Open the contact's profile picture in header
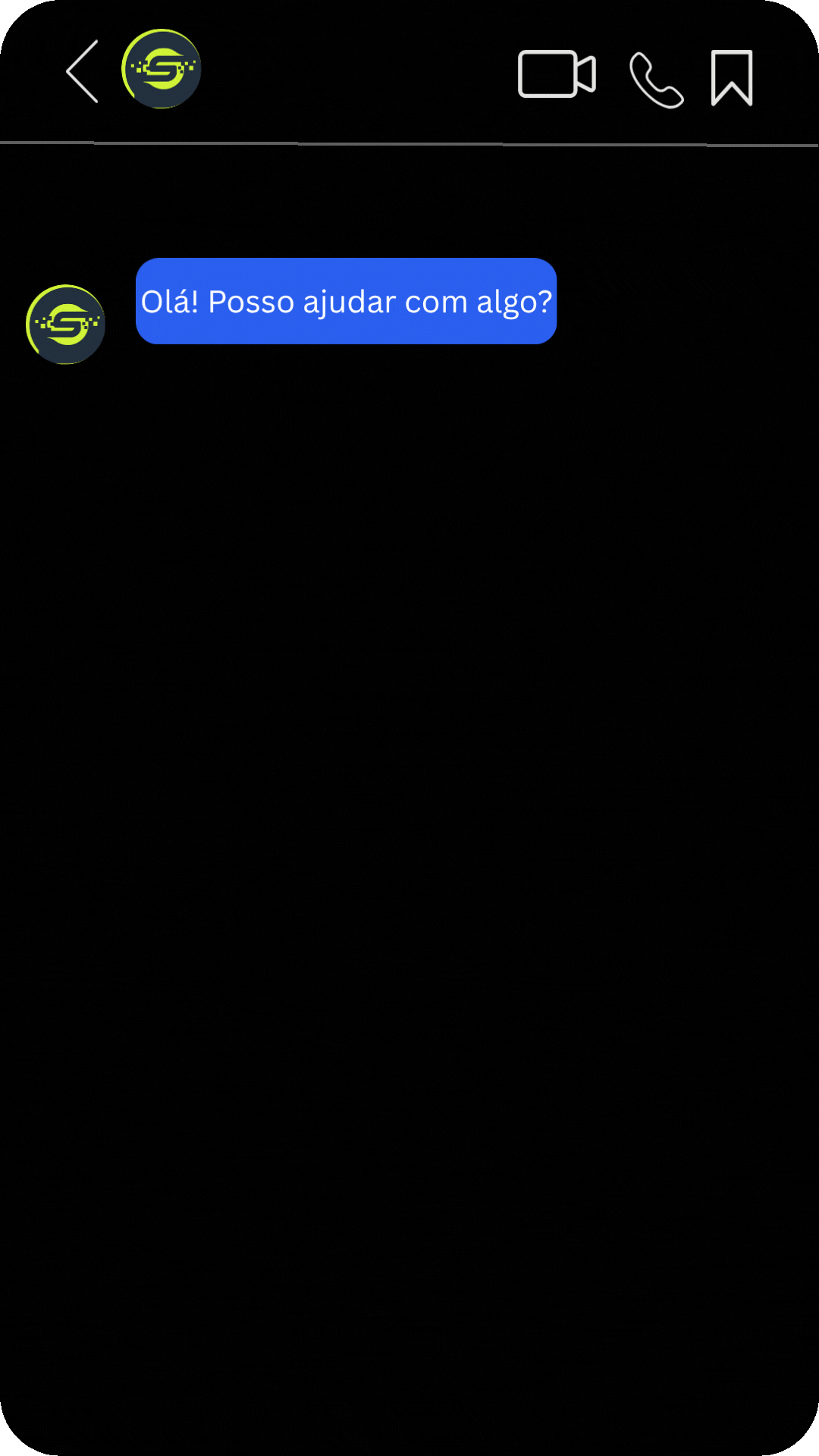 coord(162,69)
